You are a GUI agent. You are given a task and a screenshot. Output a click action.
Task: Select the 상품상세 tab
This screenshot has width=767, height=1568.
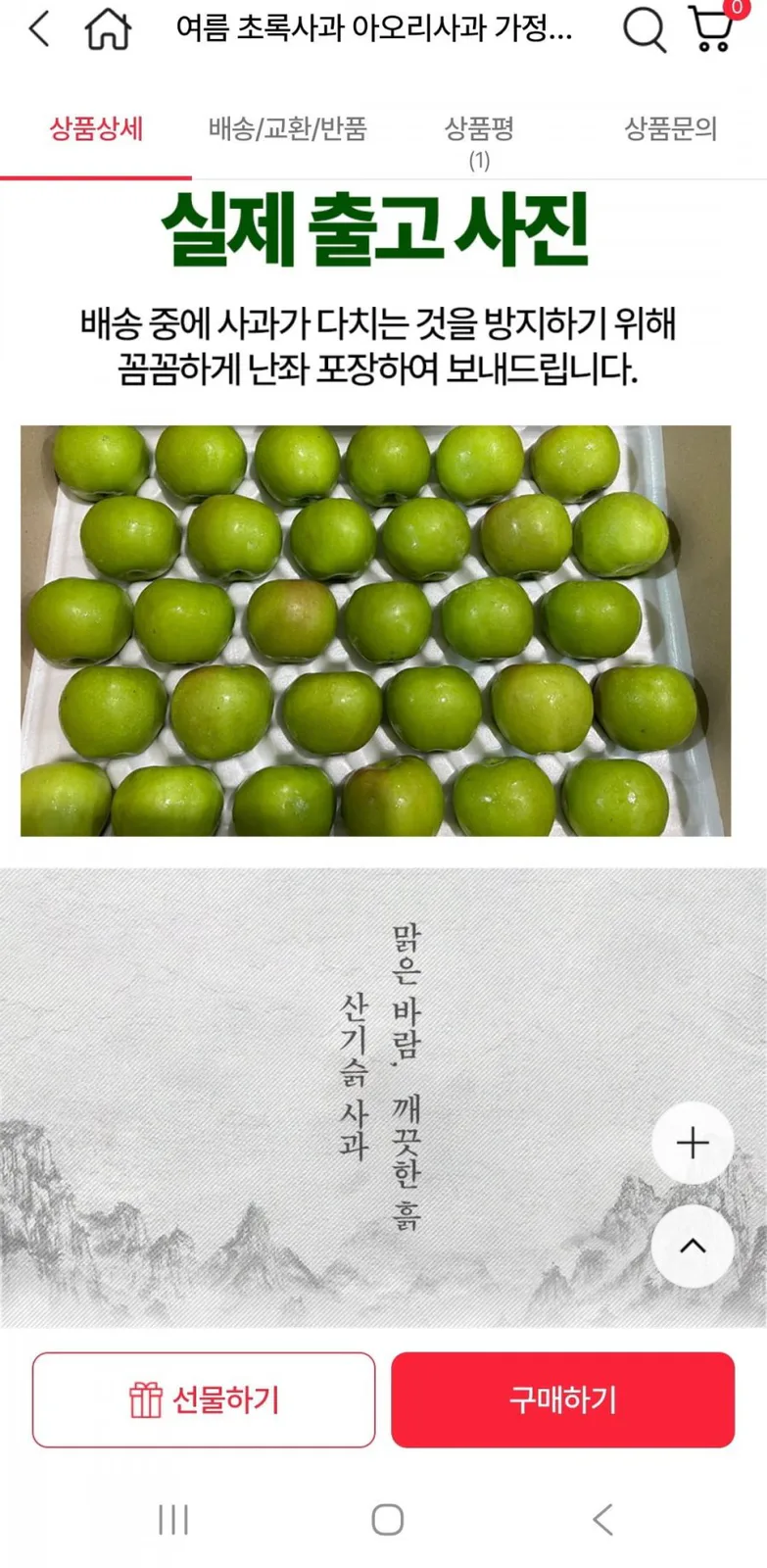click(96, 128)
